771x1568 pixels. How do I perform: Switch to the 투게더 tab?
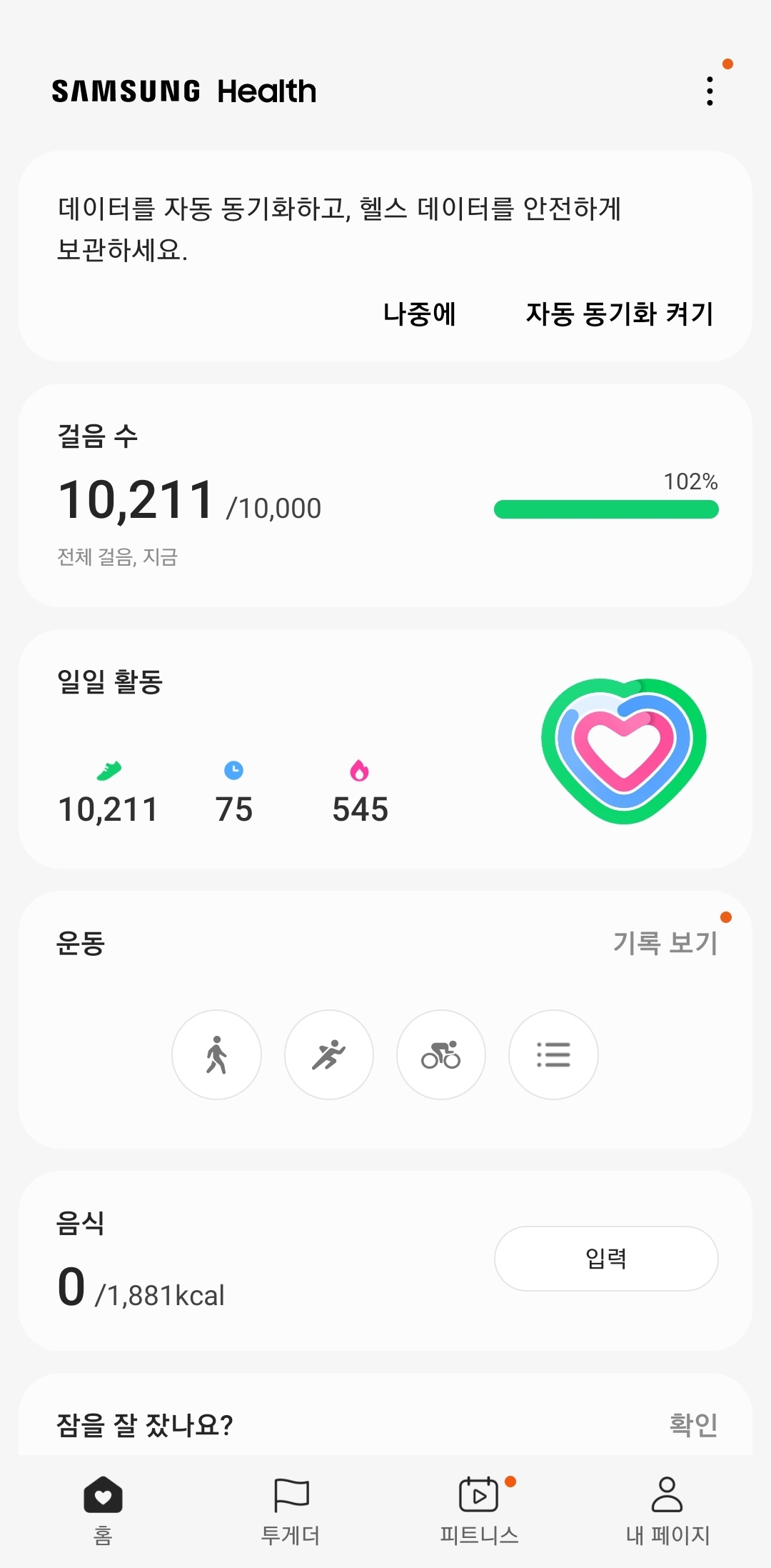point(291,1509)
